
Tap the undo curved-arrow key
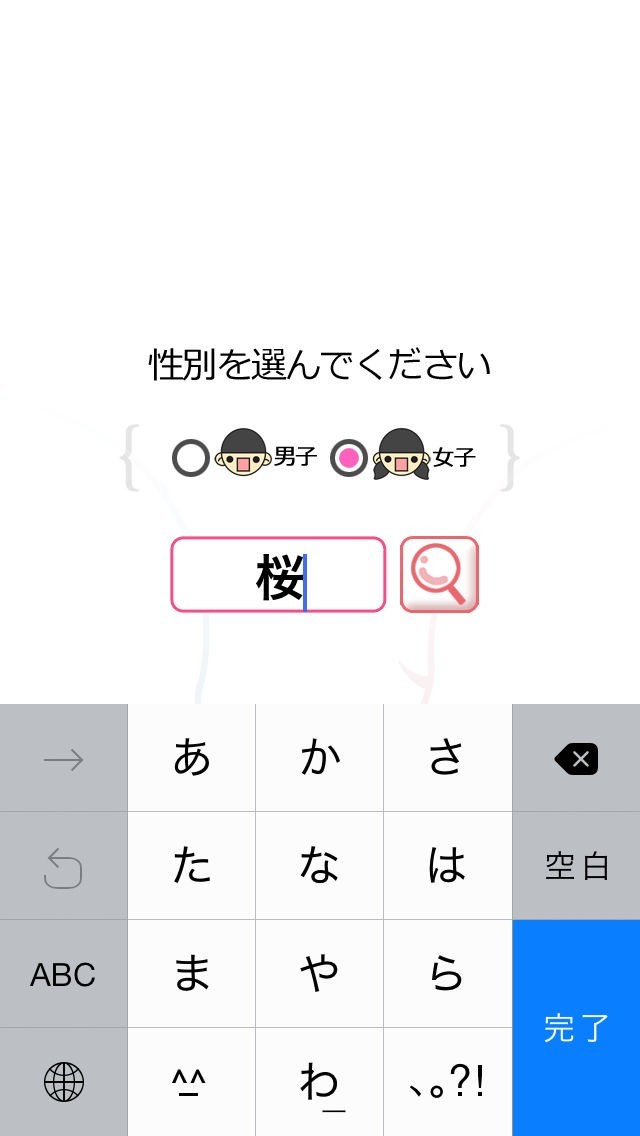[64, 866]
